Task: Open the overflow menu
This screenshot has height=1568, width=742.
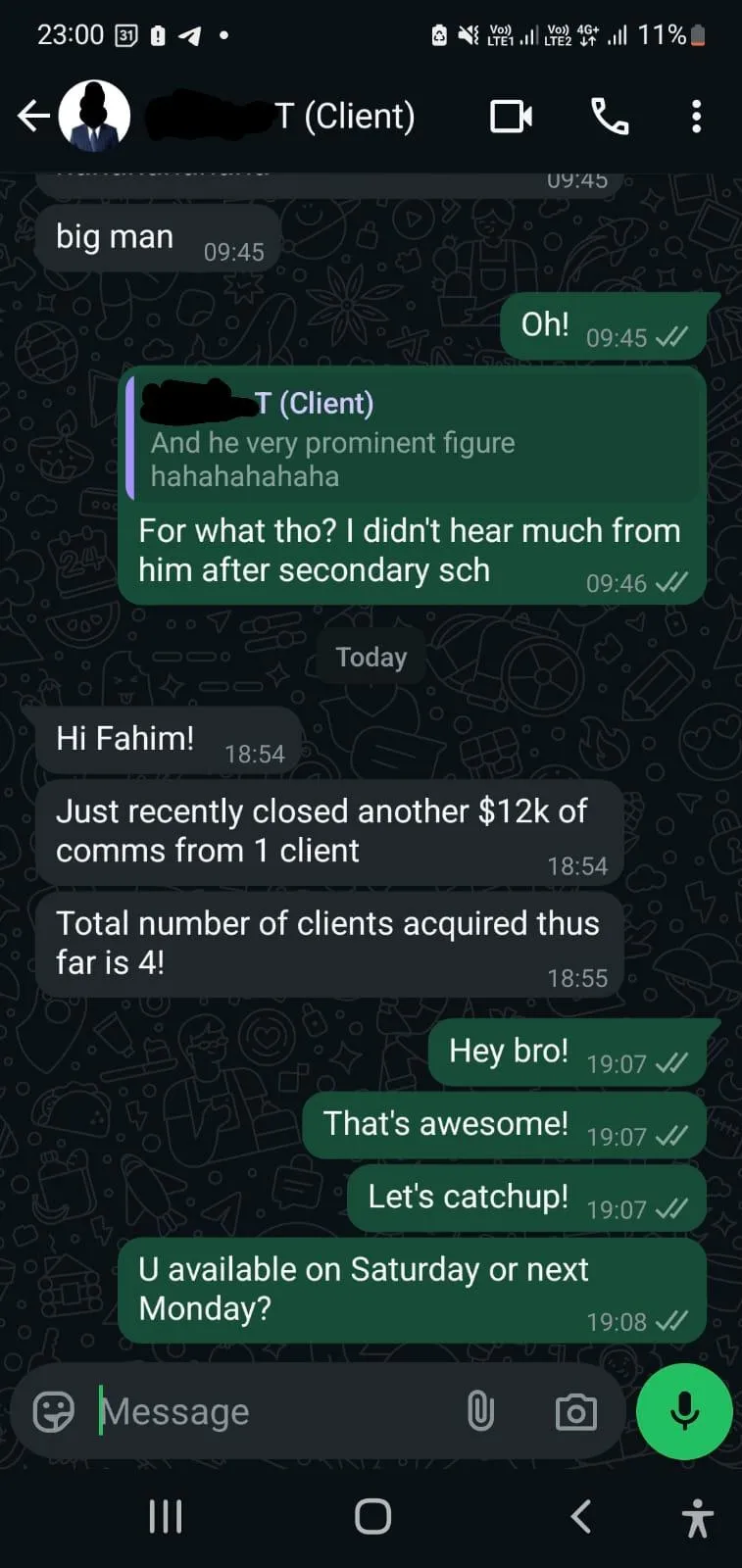Action: (x=696, y=117)
